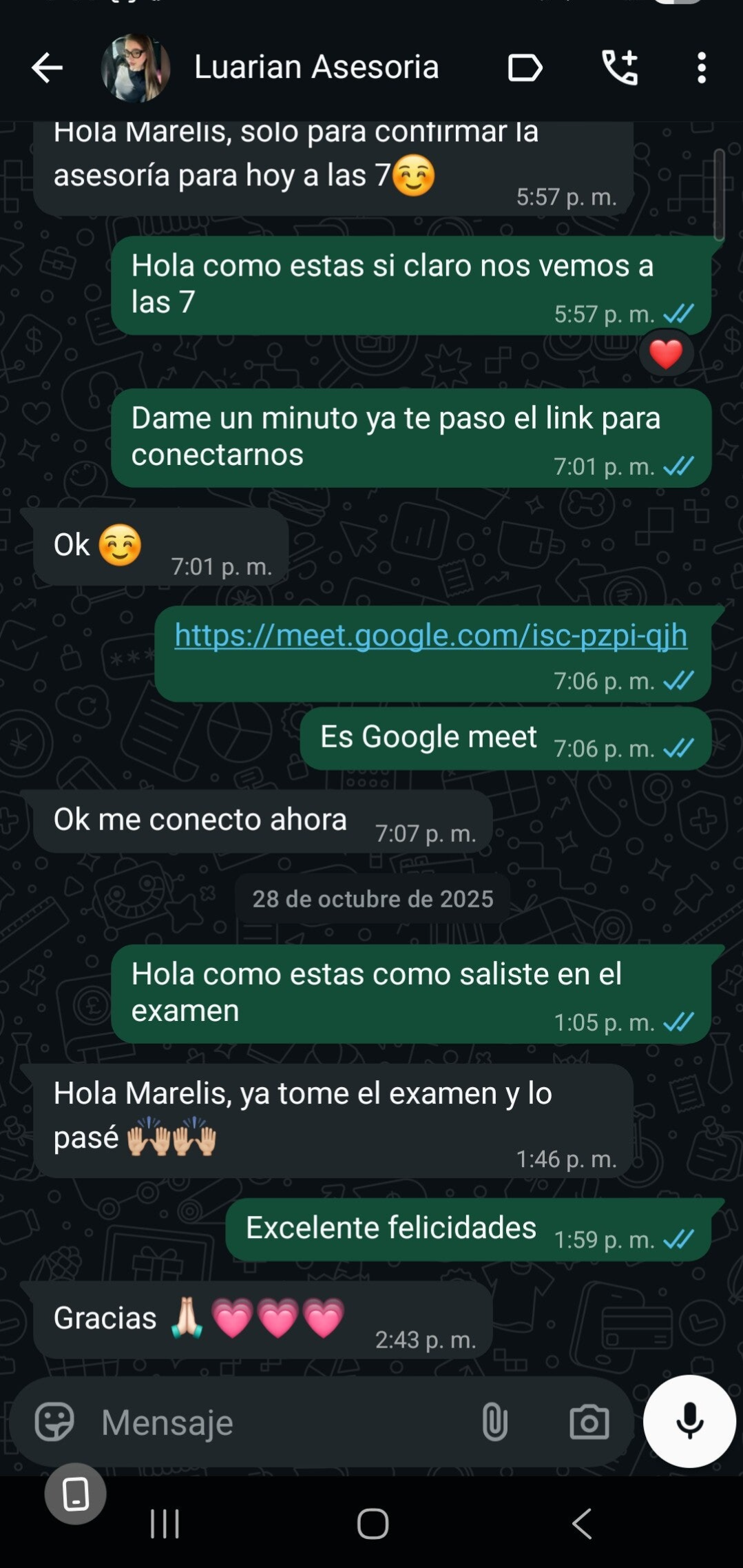The height and width of the screenshot is (1568, 743).
Task: Open the label tag icon
Action: (x=525, y=68)
